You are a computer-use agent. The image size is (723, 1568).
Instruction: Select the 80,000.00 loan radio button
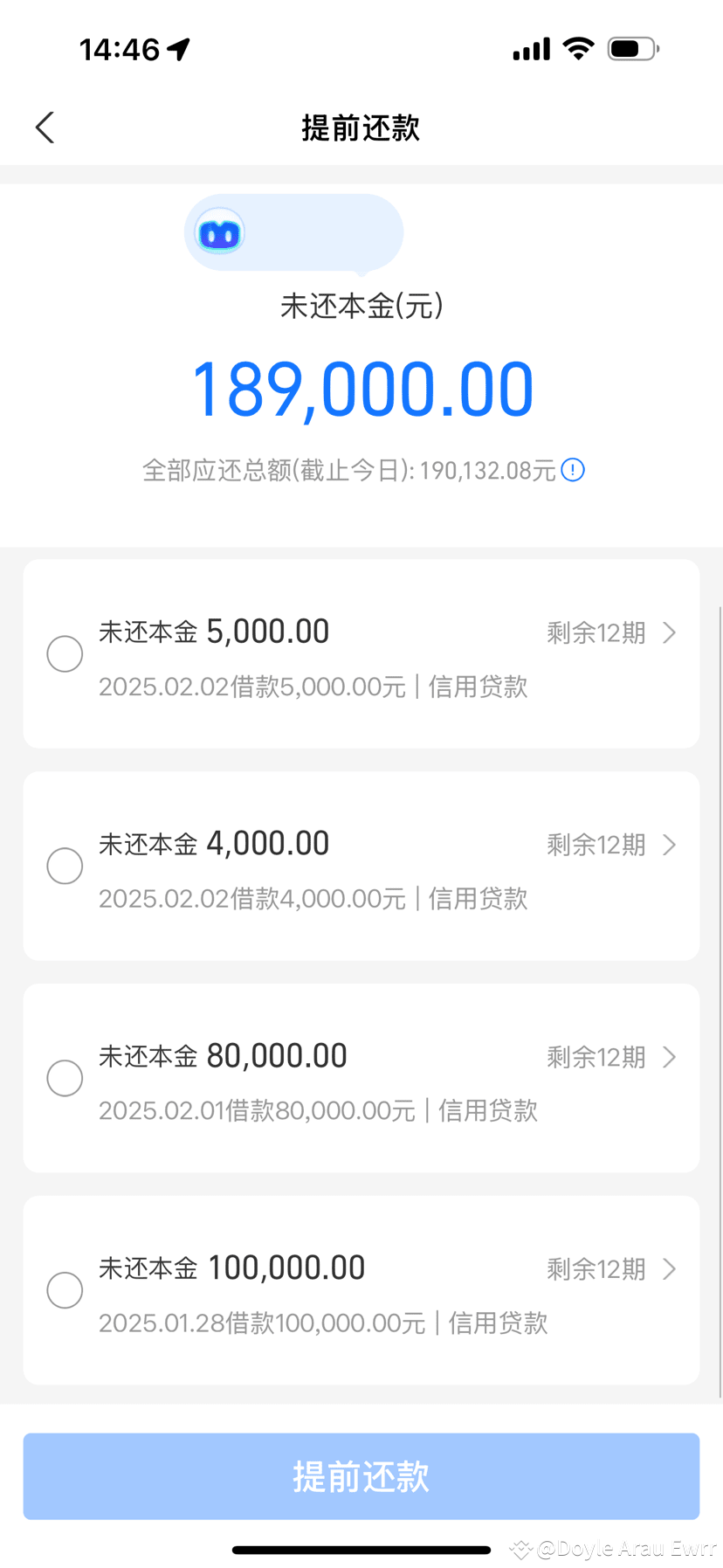pyautogui.click(x=65, y=1078)
